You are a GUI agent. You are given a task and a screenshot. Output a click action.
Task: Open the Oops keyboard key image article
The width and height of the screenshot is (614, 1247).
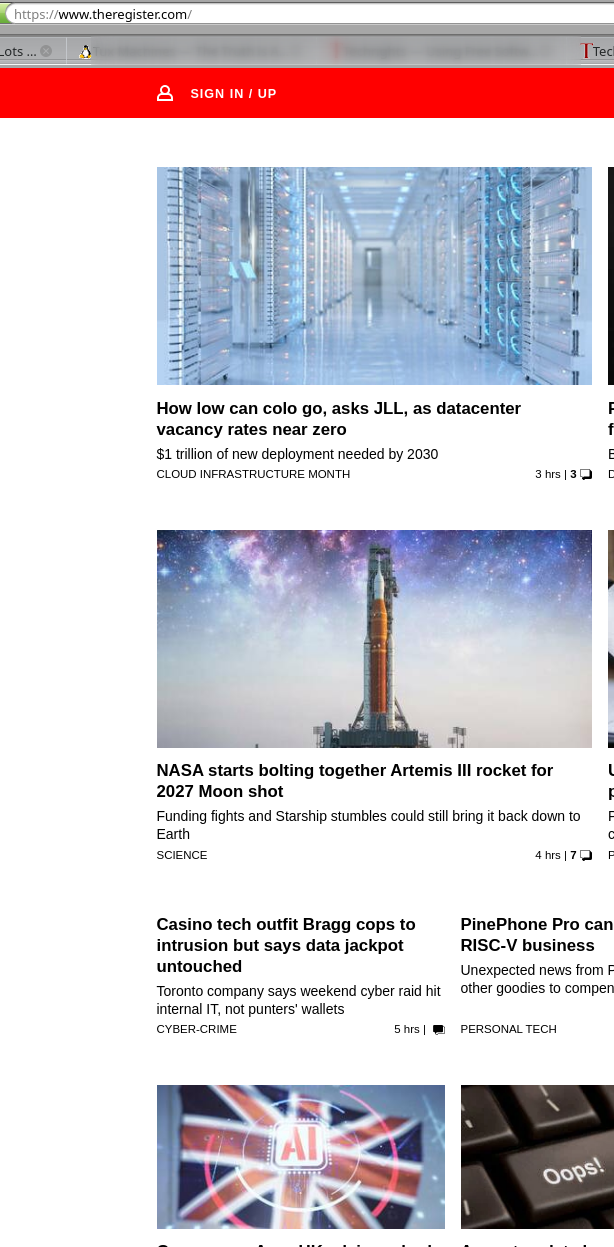[x=537, y=1157]
